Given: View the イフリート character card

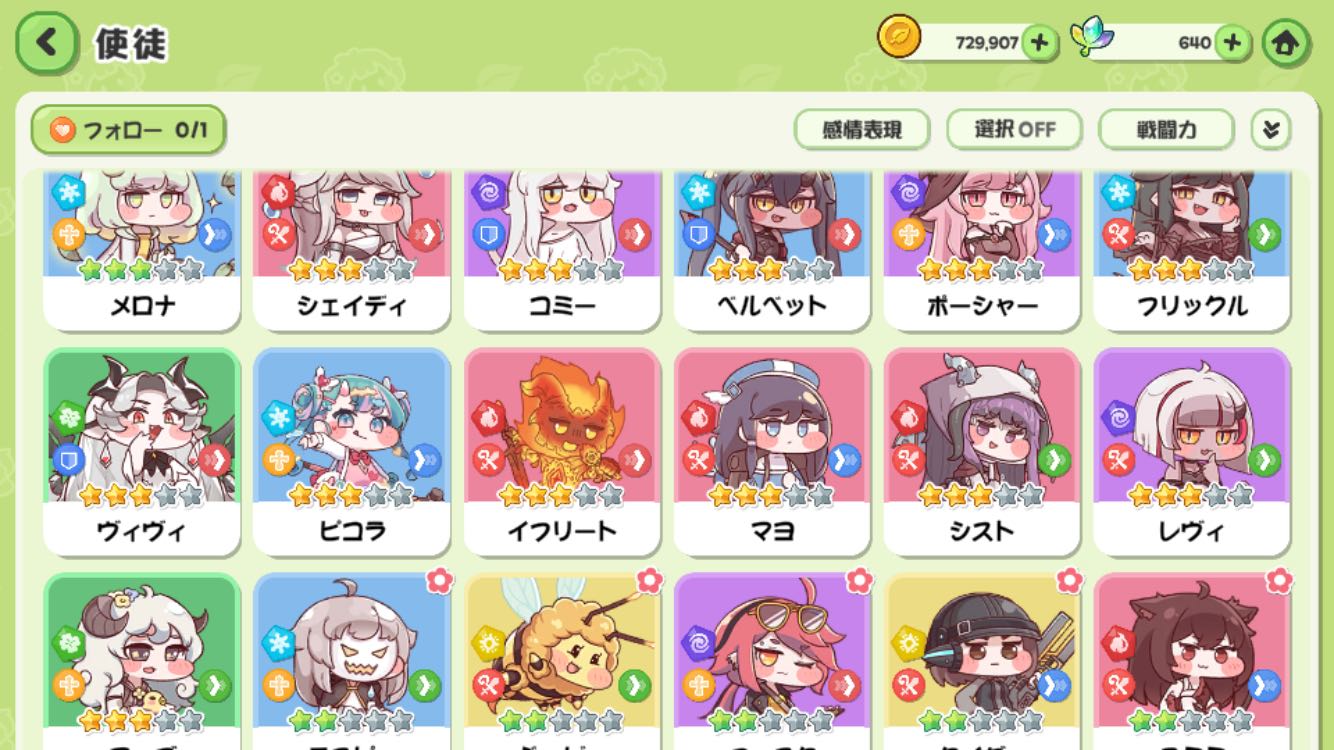Looking at the screenshot, I should tap(562, 450).
